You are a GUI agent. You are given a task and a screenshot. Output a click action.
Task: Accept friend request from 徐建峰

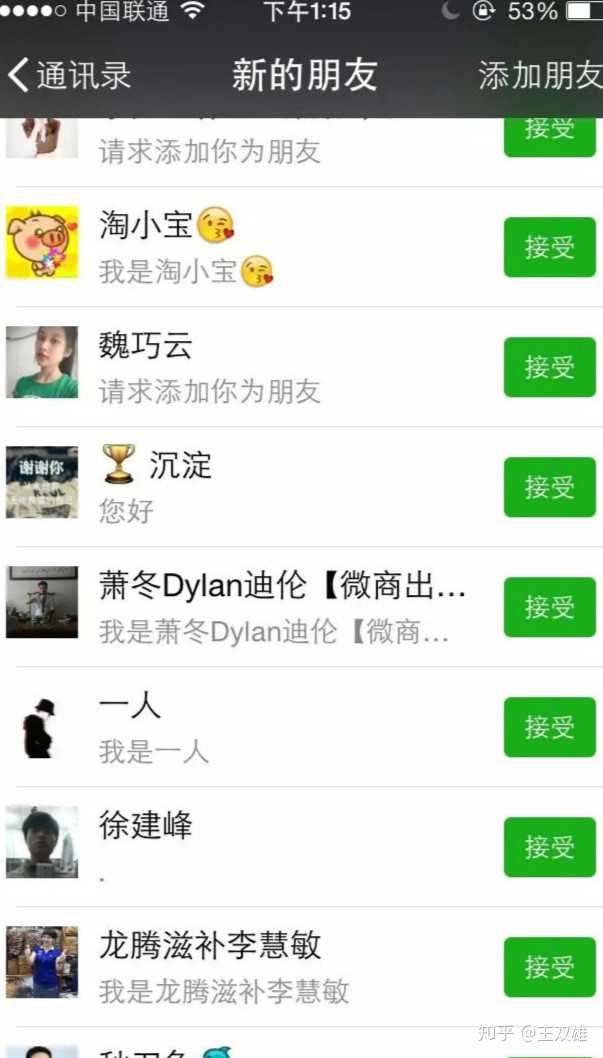click(x=549, y=847)
